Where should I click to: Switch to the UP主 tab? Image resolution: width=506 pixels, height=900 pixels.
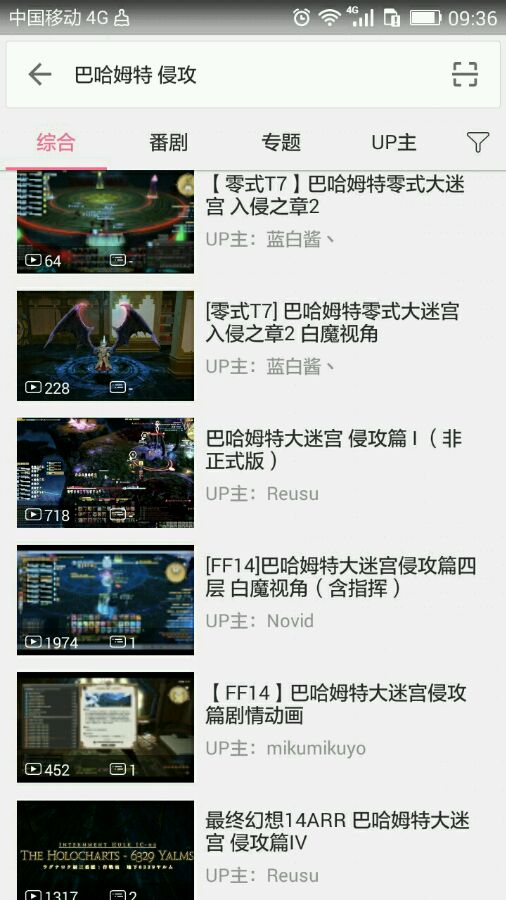(x=394, y=142)
